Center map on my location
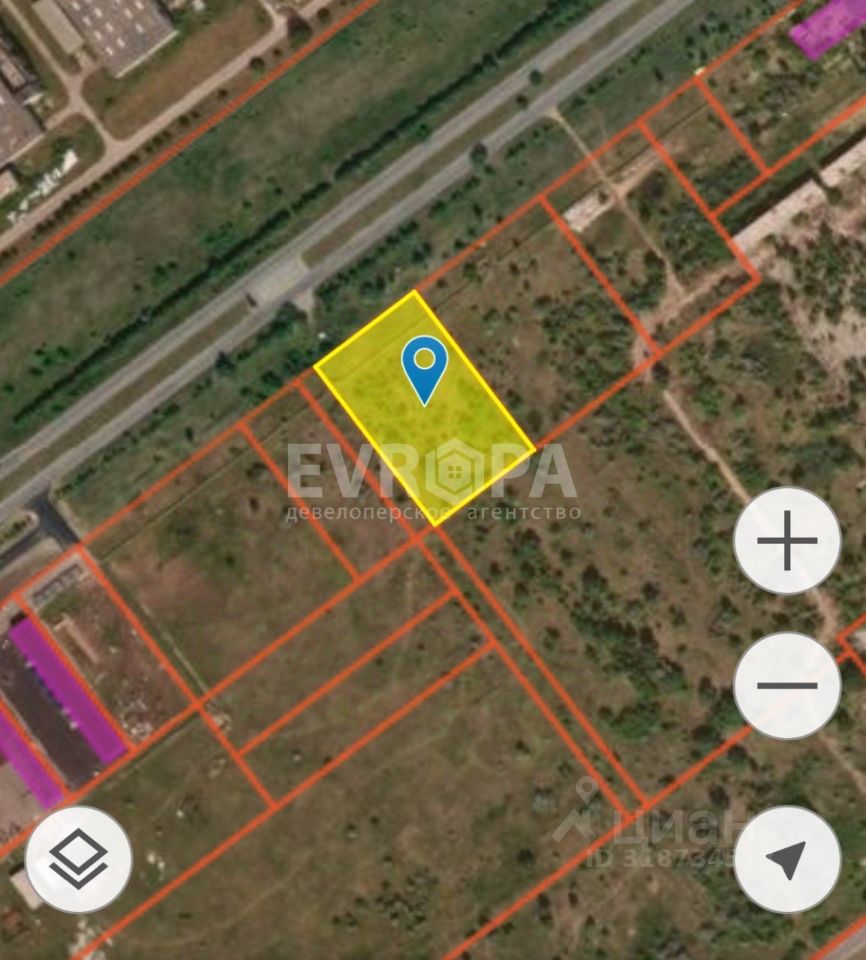866x960 pixels. 787,859
